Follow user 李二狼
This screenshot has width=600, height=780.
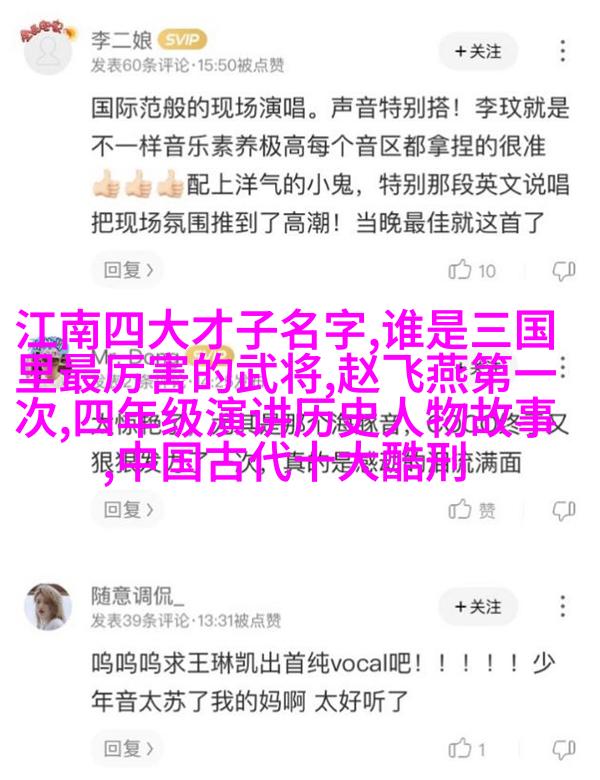click(476, 51)
